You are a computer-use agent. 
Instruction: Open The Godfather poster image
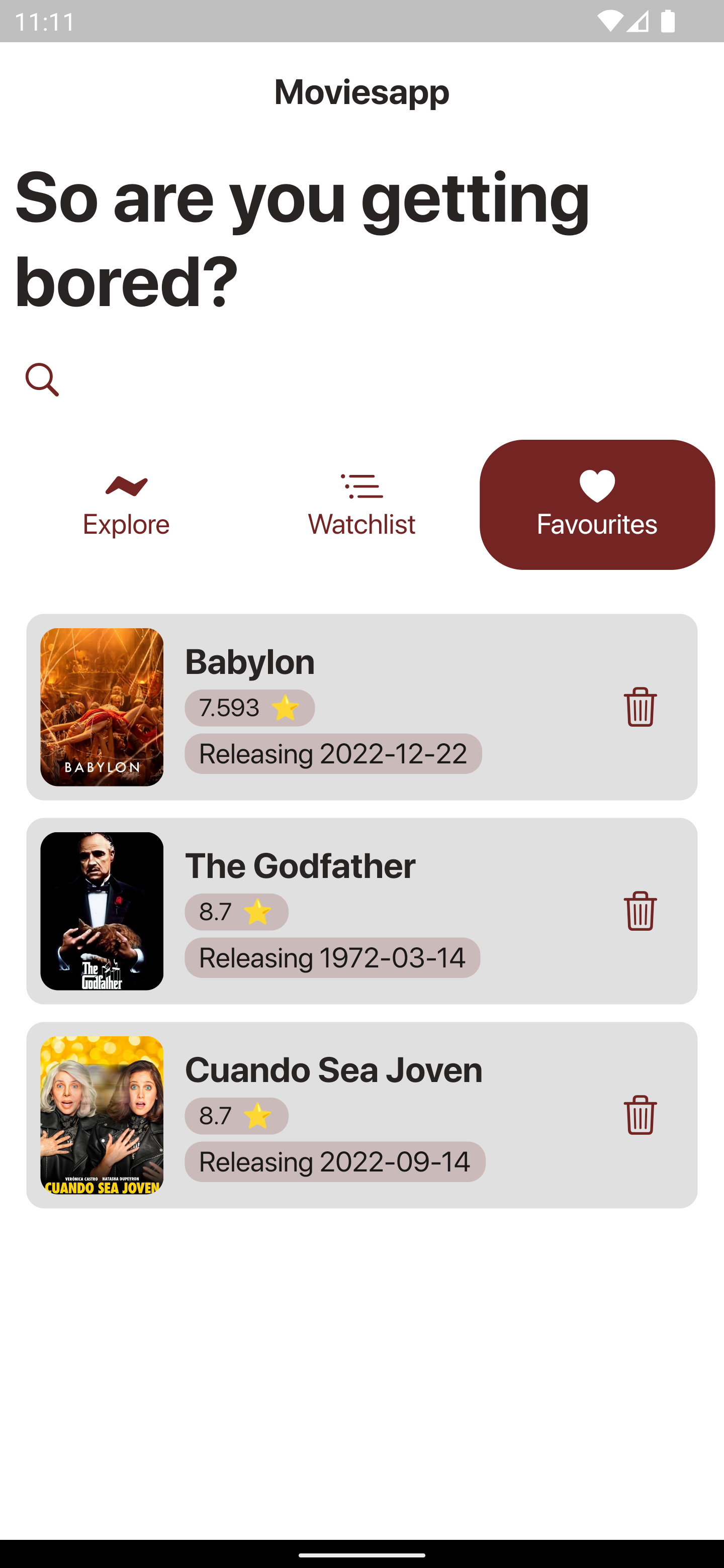click(101, 911)
